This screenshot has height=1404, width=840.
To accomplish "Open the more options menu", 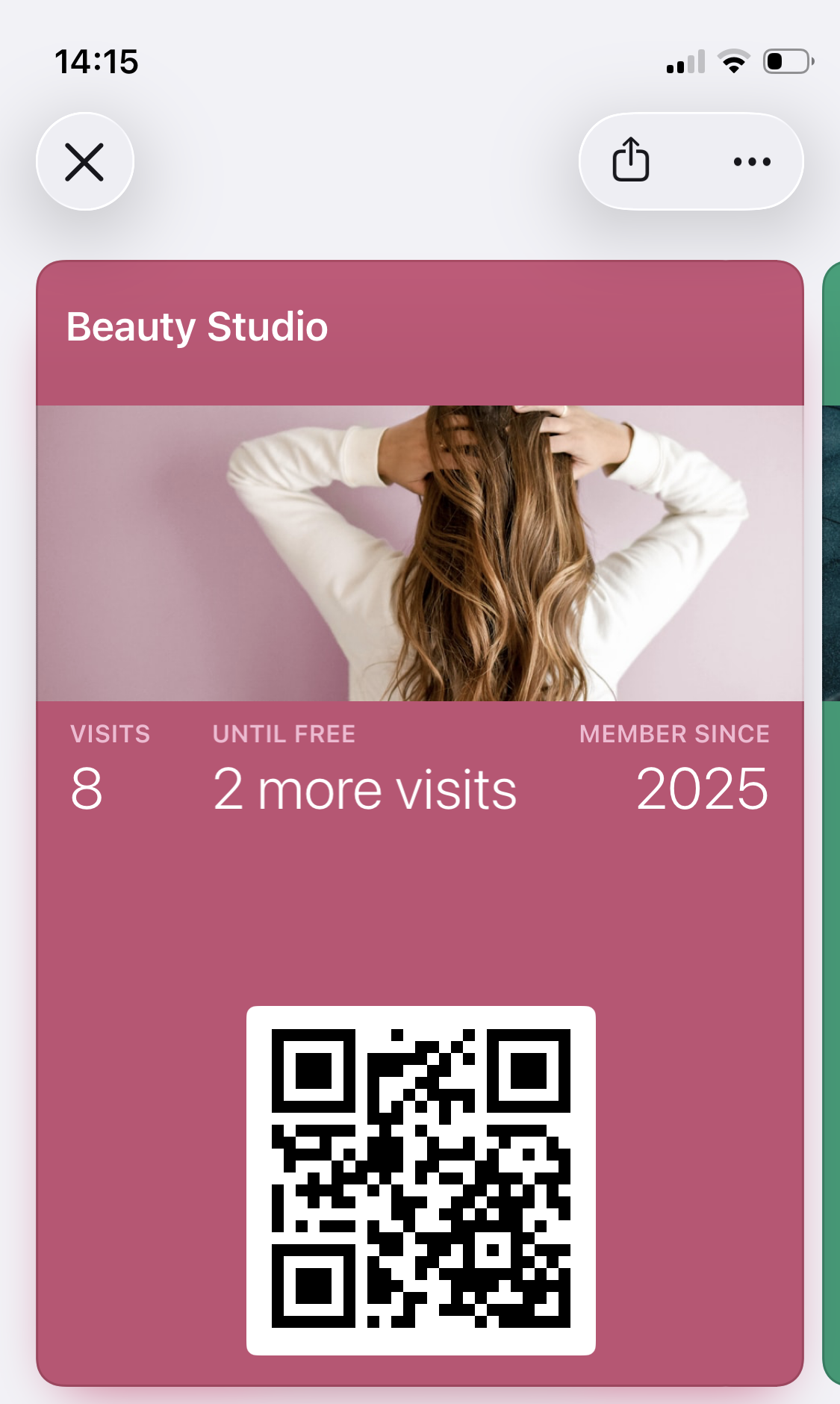I will [x=751, y=161].
